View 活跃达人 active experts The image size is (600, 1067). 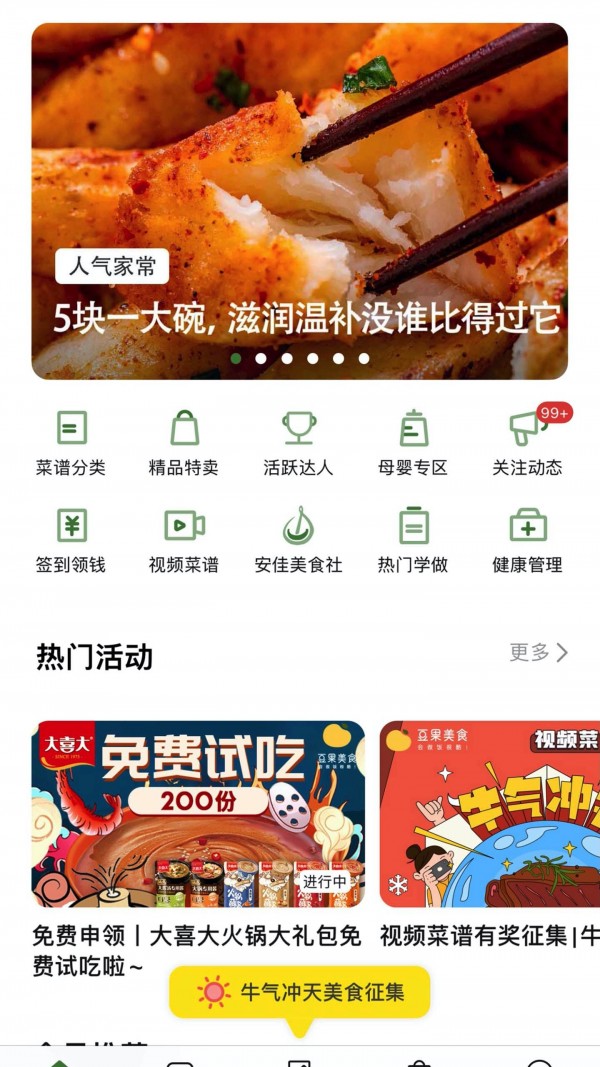click(x=298, y=441)
